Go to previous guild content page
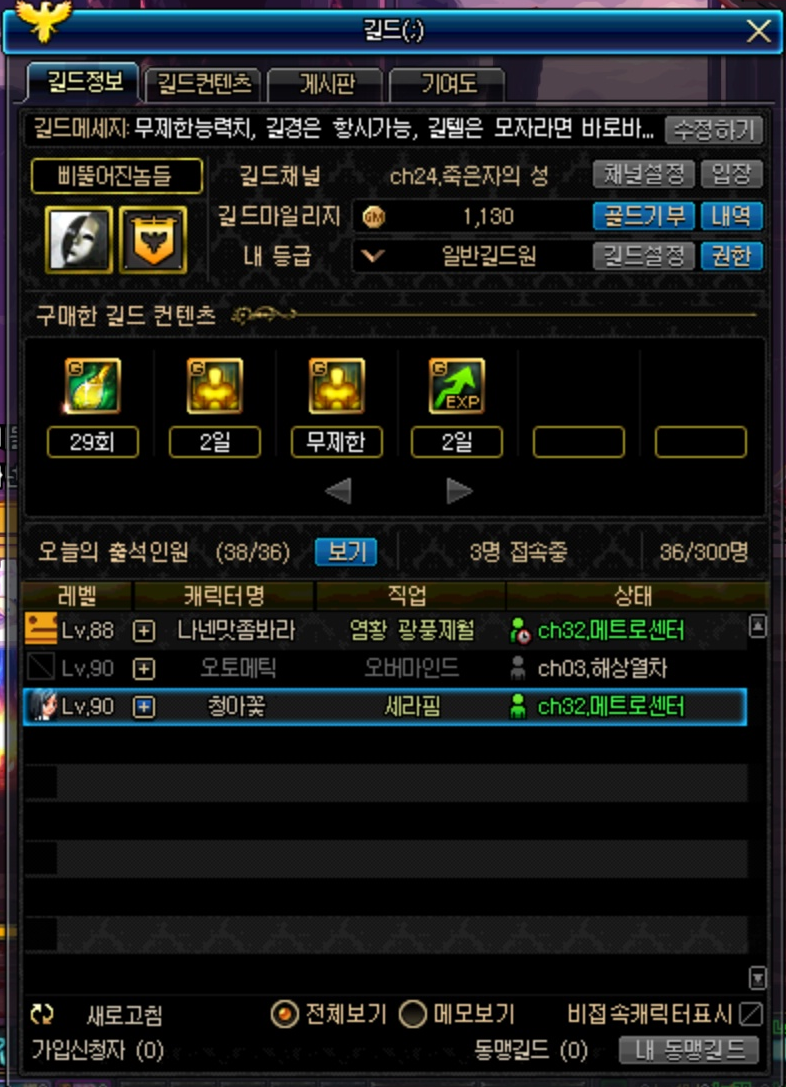 click(x=338, y=490)
